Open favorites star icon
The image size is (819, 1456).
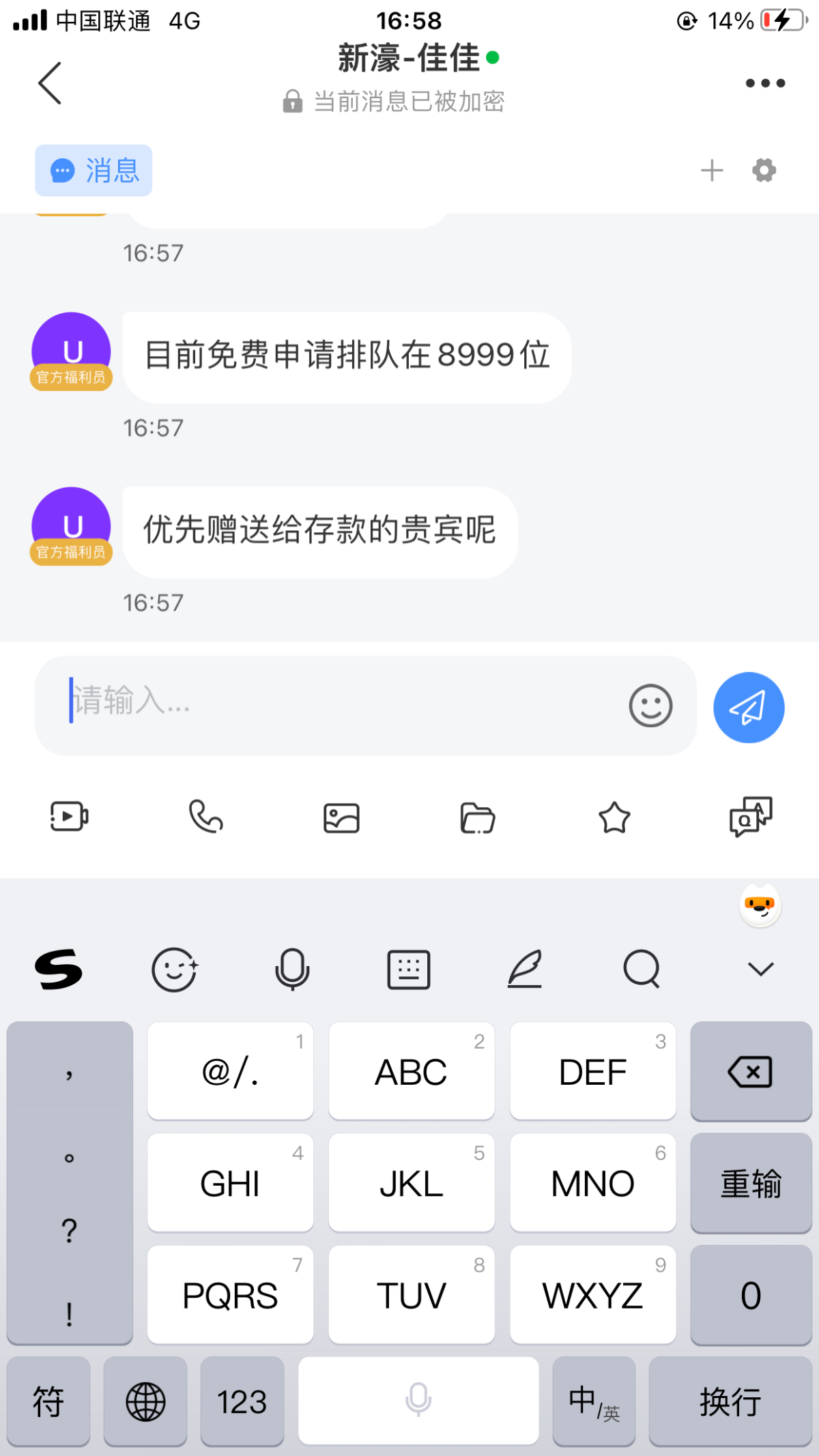(x=614, y=817)
